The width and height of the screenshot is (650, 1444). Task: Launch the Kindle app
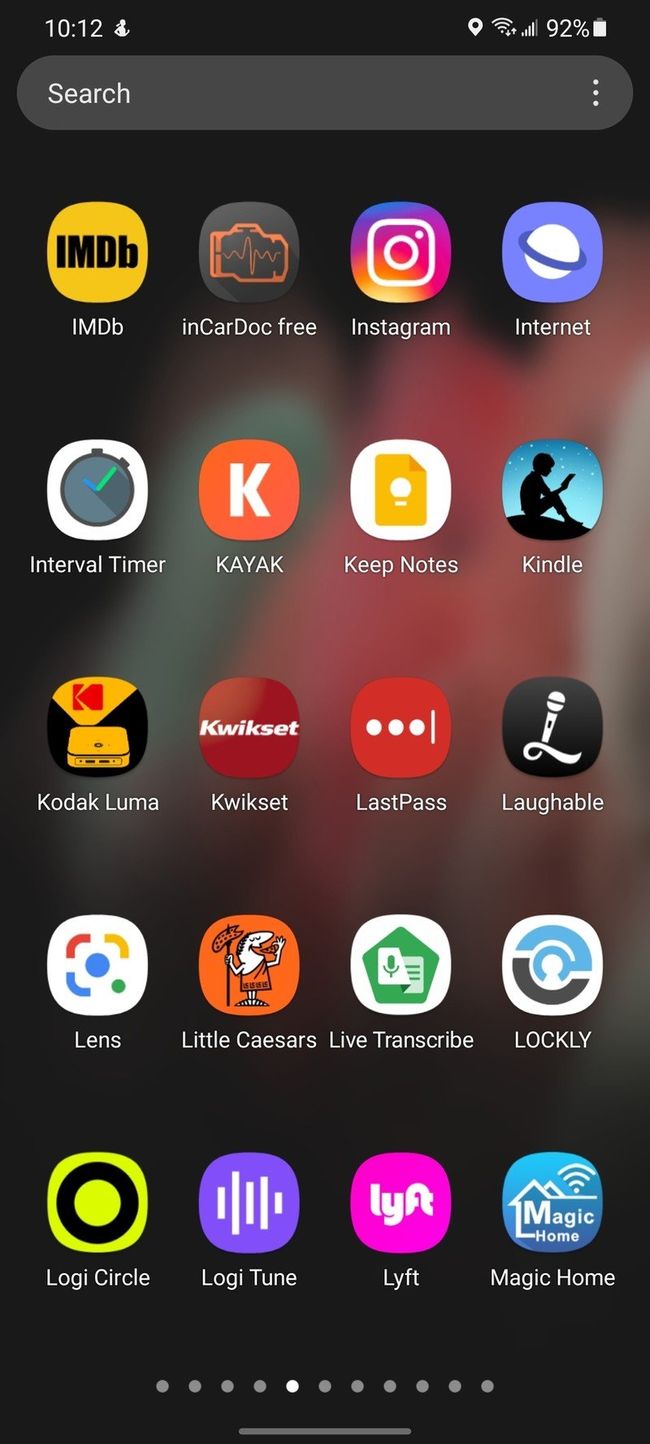[x=552, y=490]
